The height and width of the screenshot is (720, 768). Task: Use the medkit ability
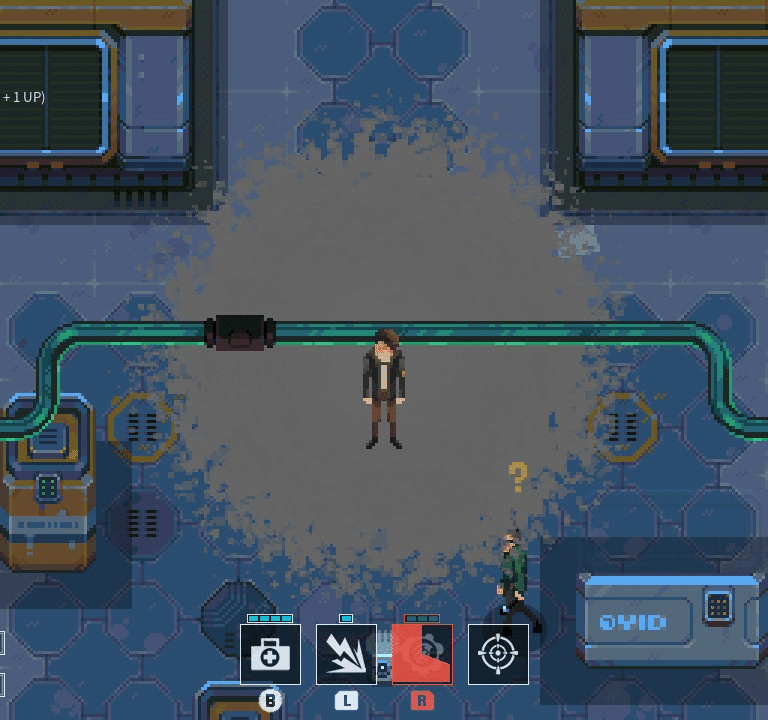coord(270,654)
